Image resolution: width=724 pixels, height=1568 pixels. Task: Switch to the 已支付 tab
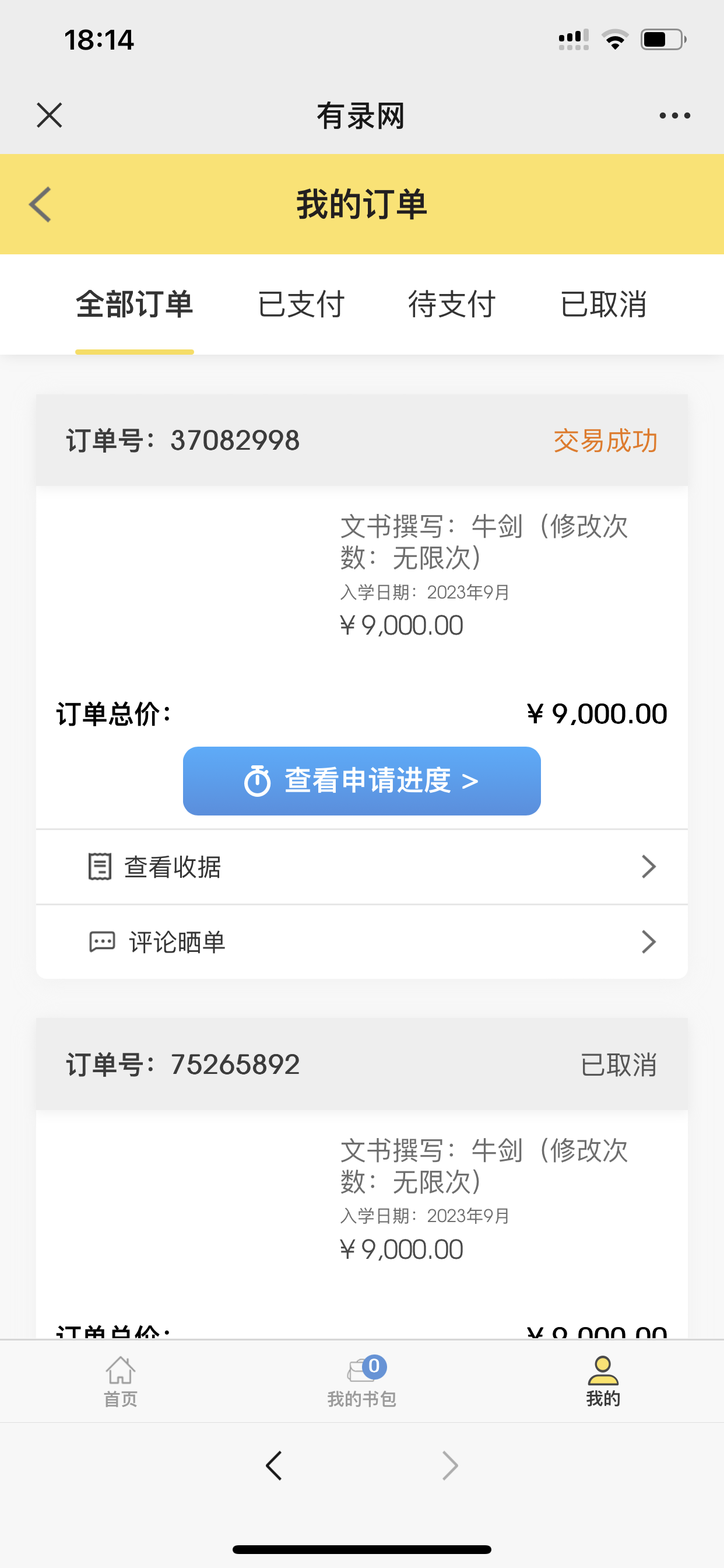(301, 304)
